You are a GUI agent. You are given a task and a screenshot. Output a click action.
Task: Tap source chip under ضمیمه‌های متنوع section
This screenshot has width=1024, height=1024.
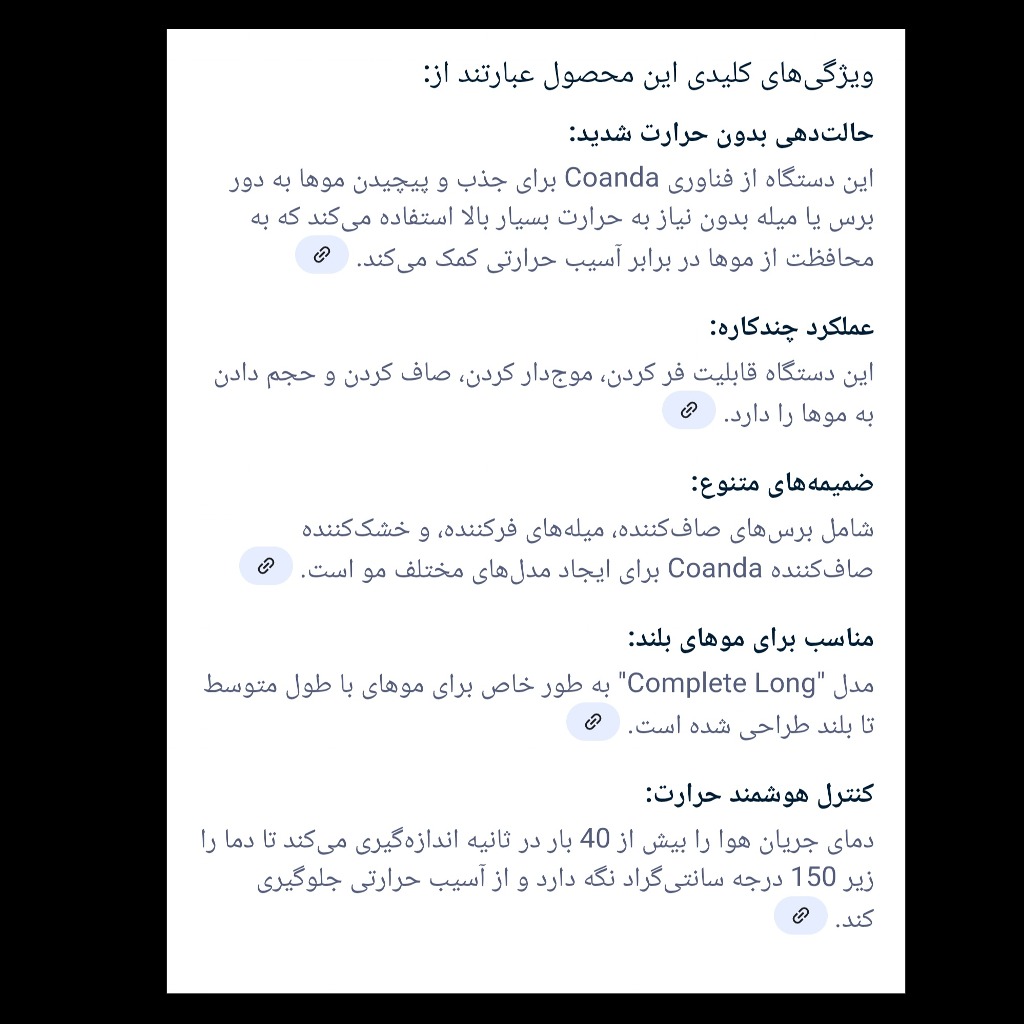pos(266,566)
